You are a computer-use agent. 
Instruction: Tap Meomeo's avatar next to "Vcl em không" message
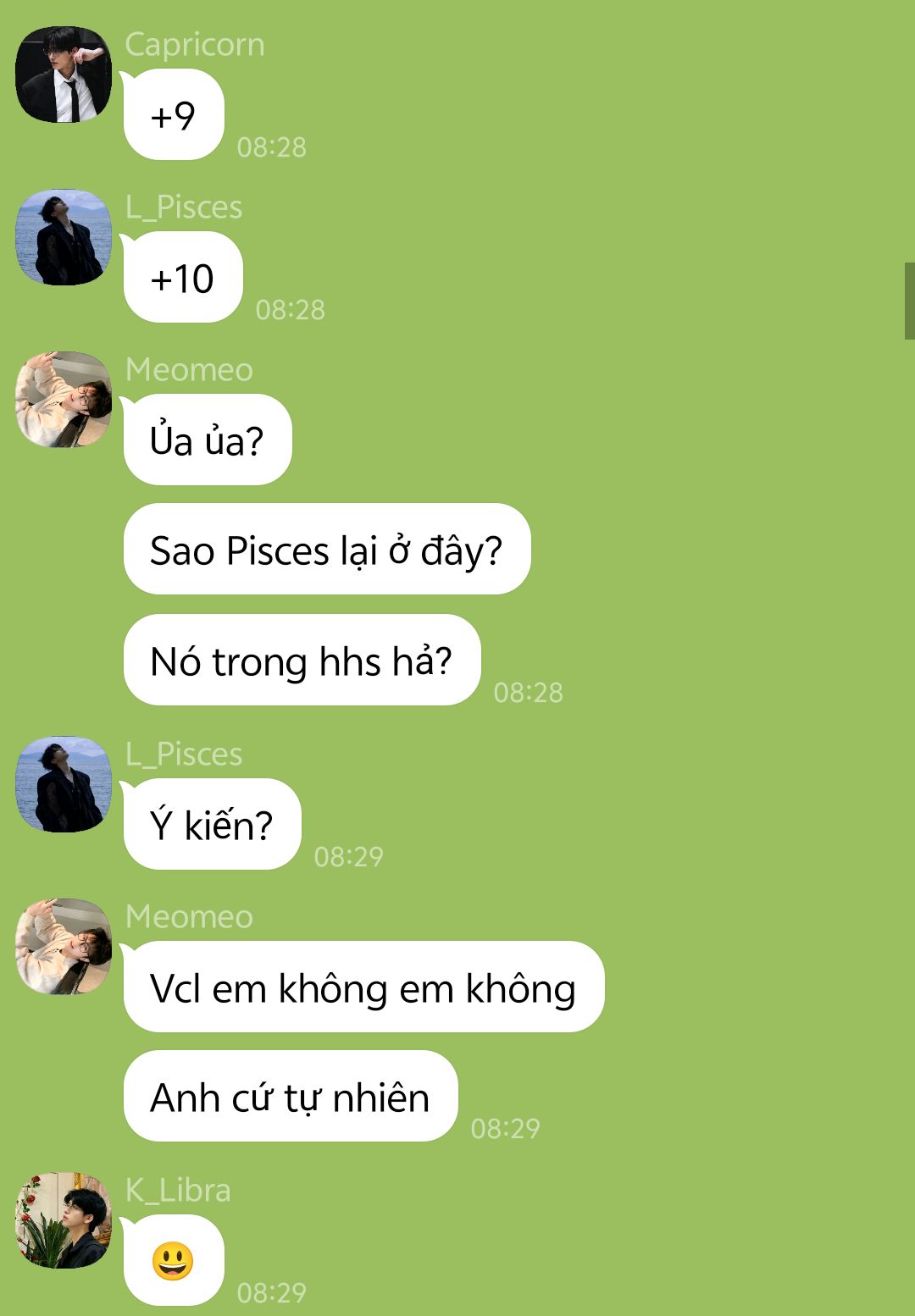pyautogui.click(x=64, y=947)
